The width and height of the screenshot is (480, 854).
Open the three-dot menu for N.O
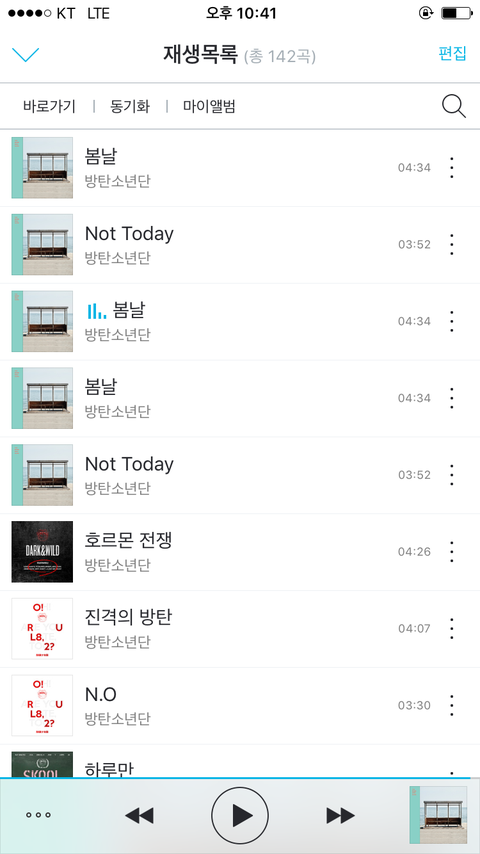(x=452, y=705)
